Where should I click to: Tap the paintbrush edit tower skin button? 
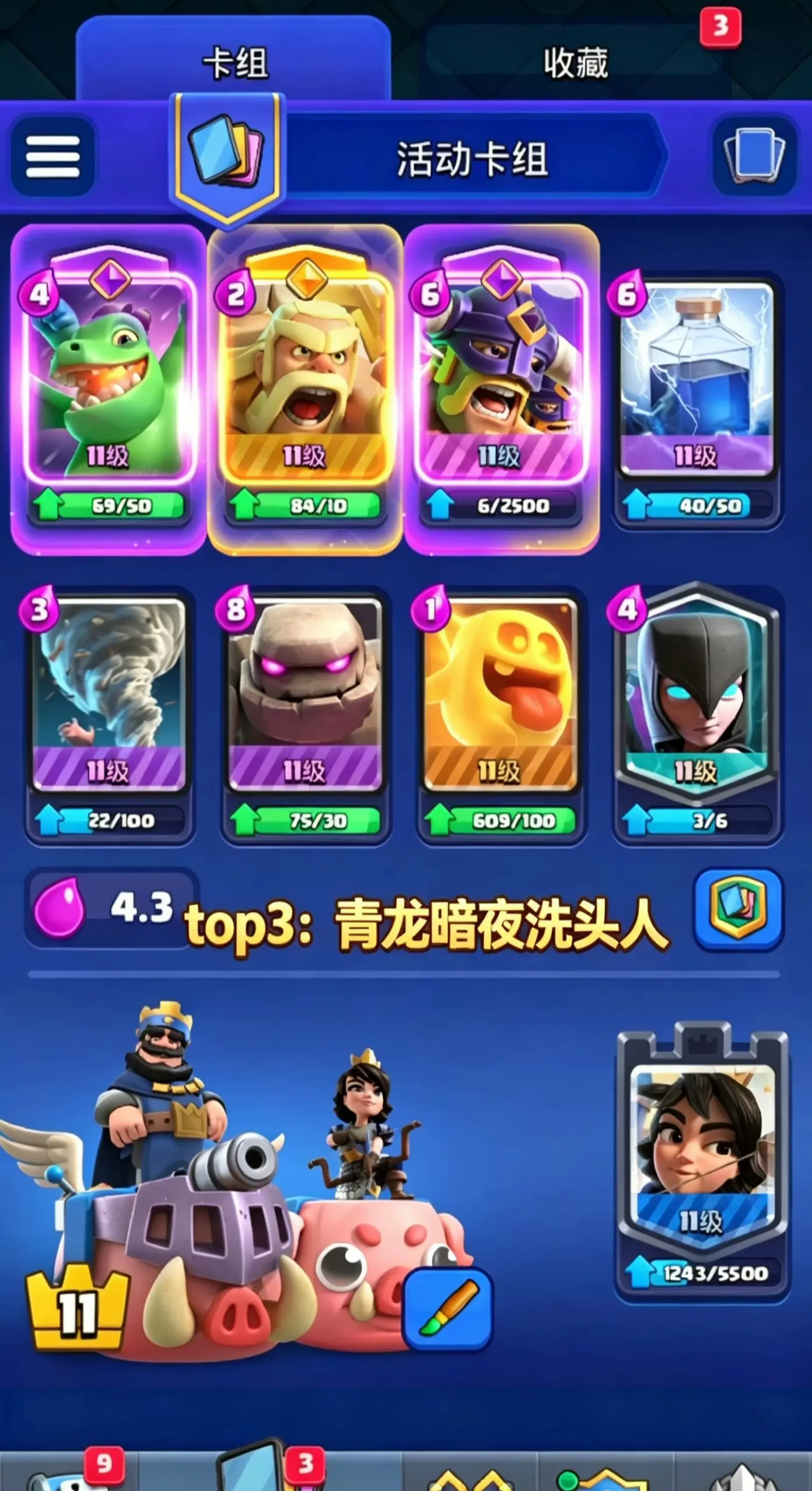coord(447,1309)
